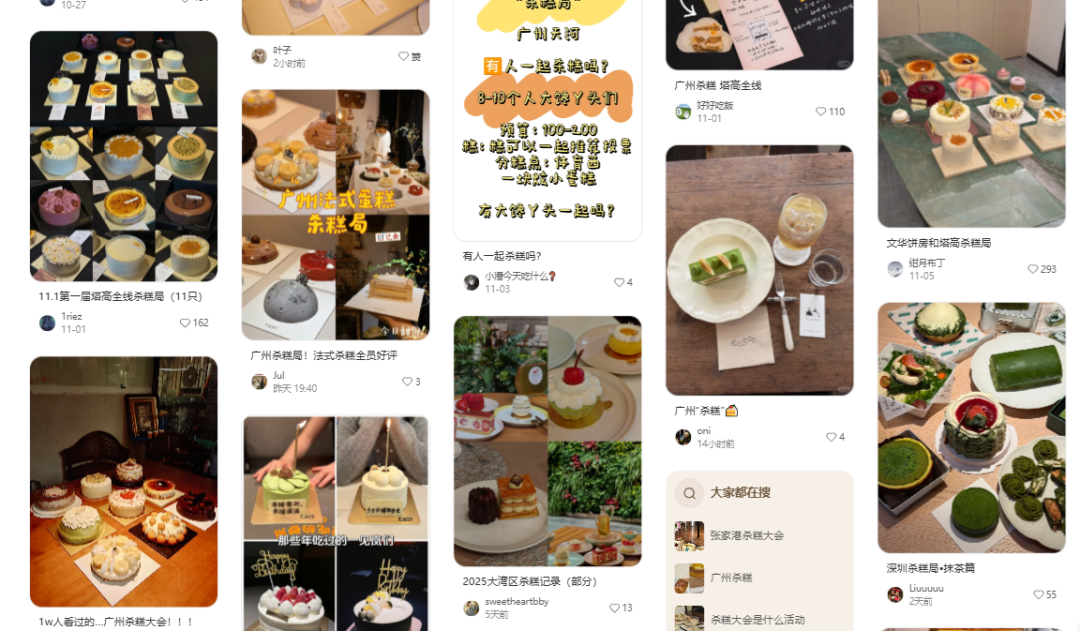This screenshot has height=631, width=1080.
Task: Open the 深圳杀糕局·抹茶篇 post
Action: coord(971,427)
